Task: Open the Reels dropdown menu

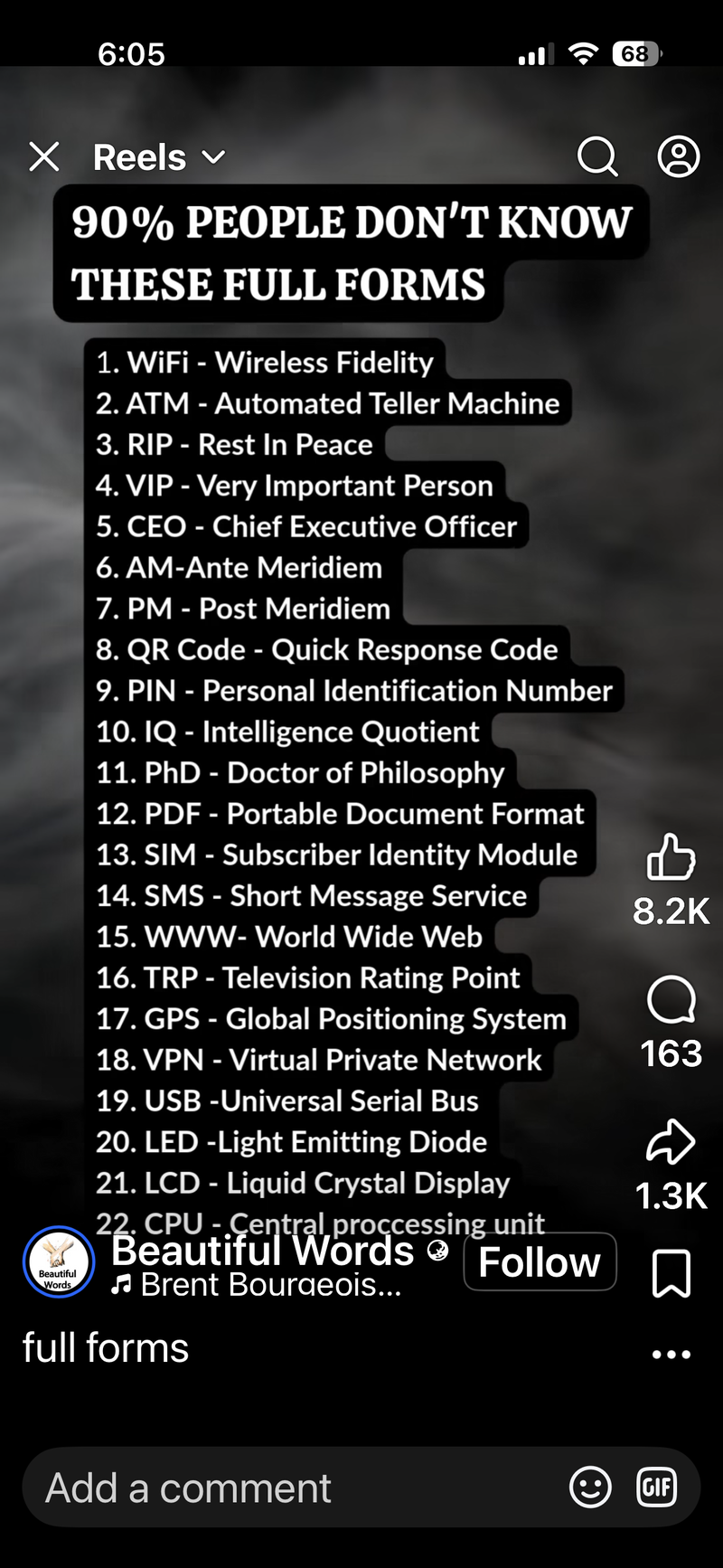Action: coord(160,157)
